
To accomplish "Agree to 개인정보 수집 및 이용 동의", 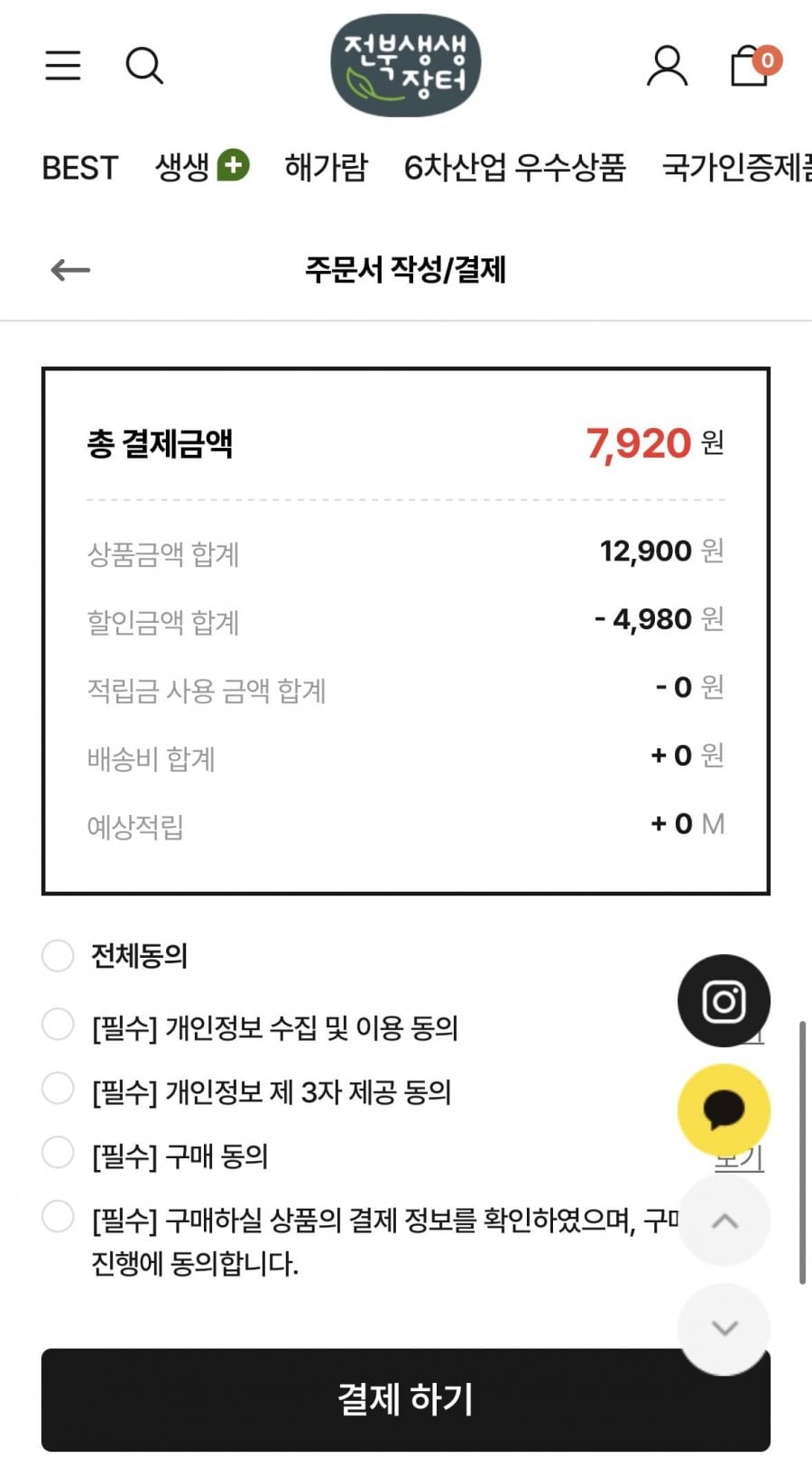I will (58, 1025).
